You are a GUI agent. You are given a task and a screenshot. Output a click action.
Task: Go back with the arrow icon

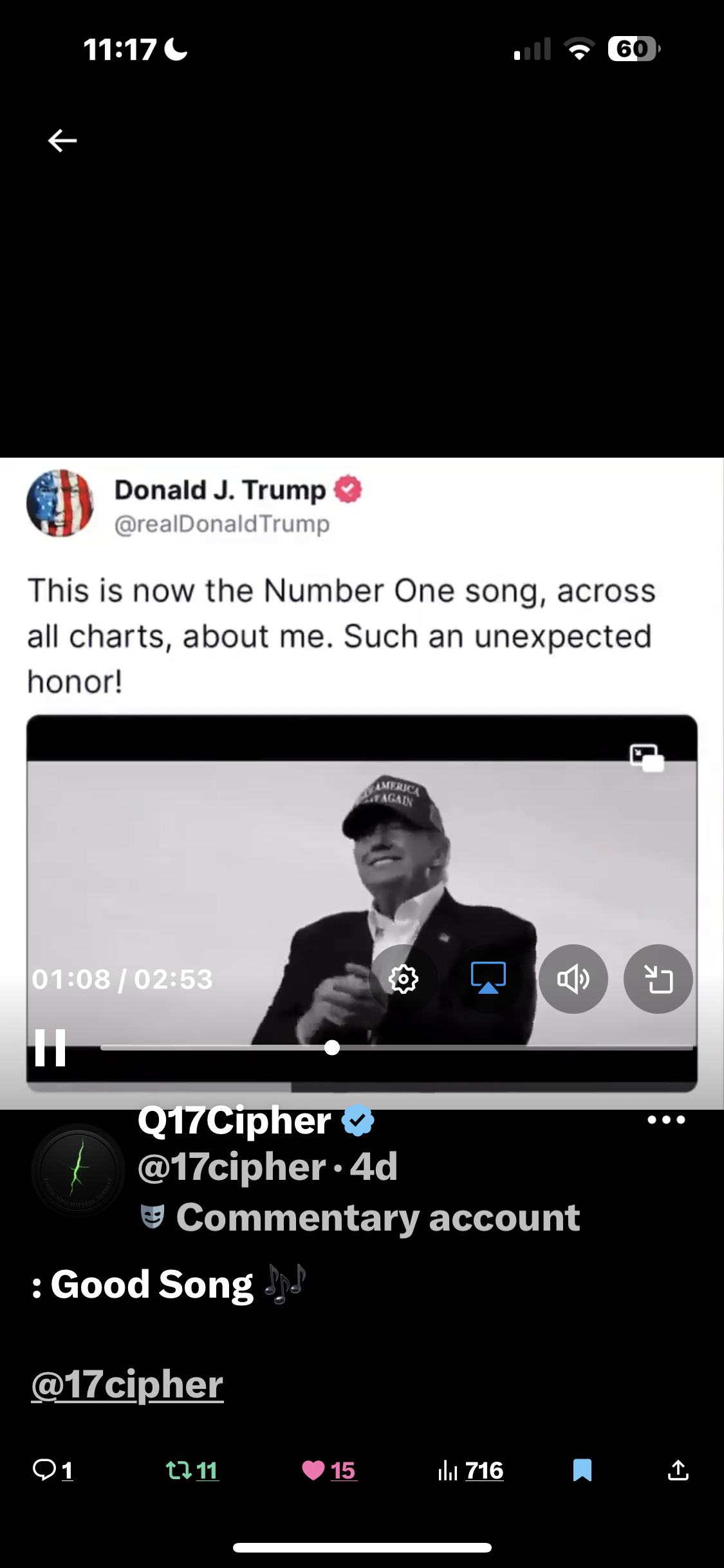tap(62, 140)
